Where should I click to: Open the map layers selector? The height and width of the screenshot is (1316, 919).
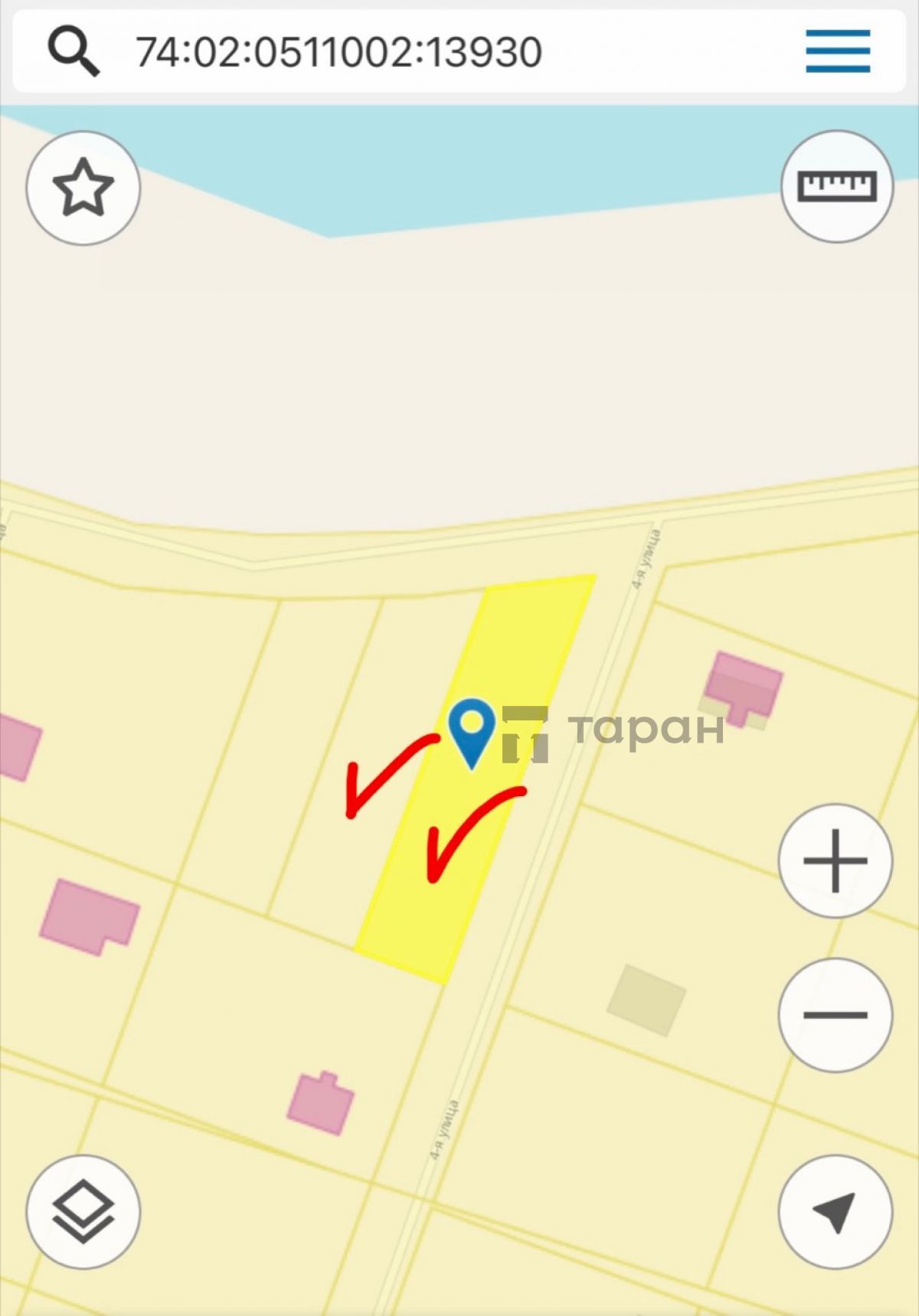point(83,1212)
